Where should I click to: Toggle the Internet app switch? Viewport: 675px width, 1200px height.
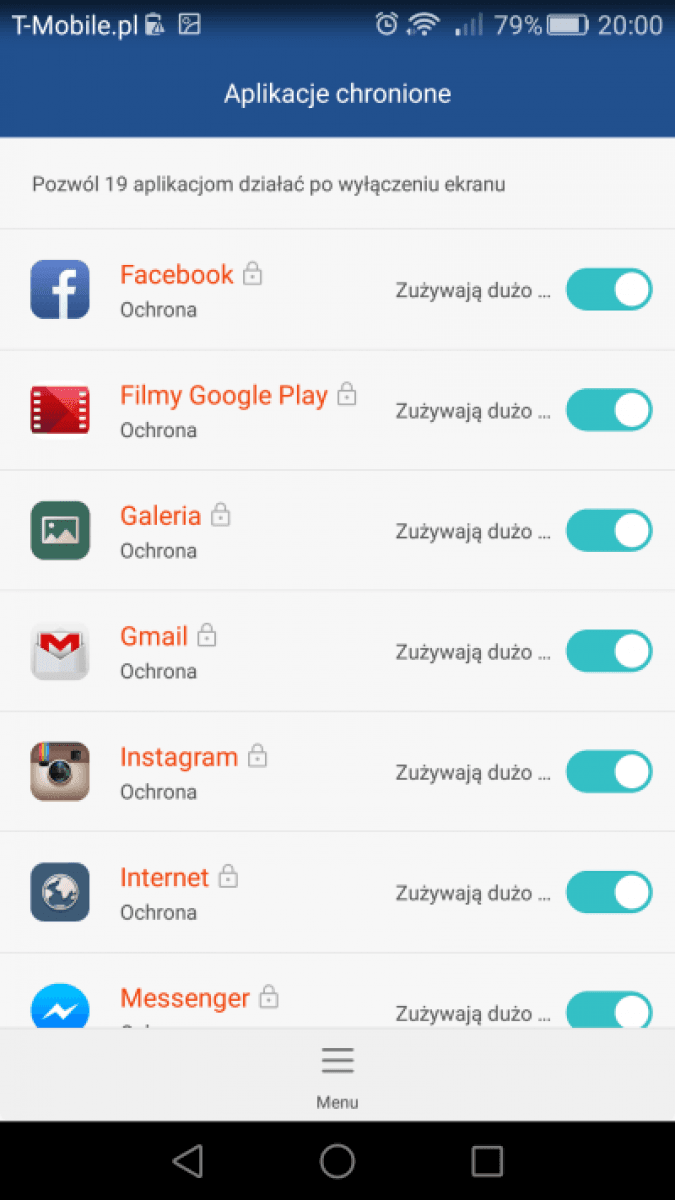tap(609, 892)
